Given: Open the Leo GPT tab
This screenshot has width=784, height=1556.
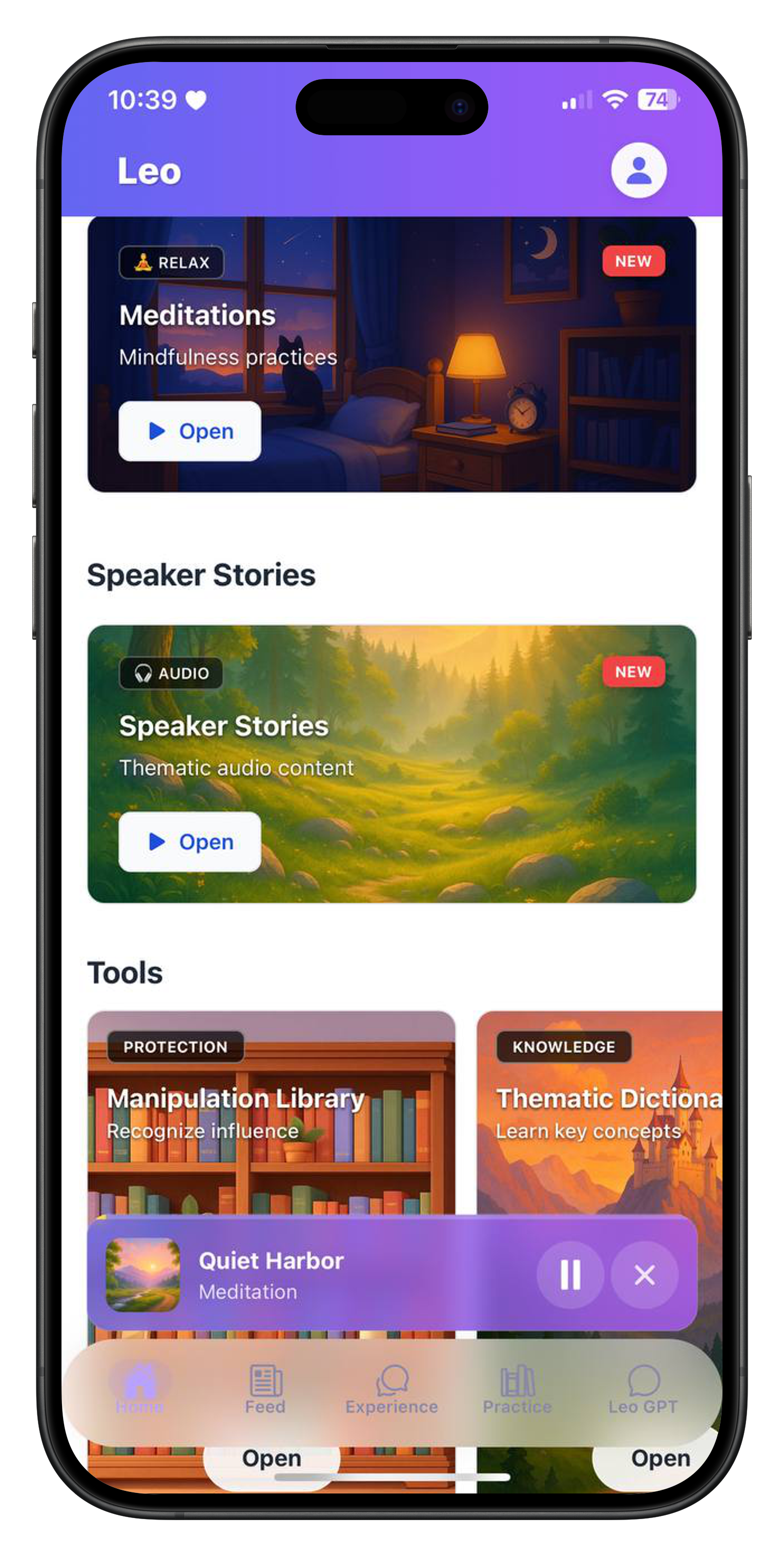Looking at the screenshot, I should pos(643,1389).
